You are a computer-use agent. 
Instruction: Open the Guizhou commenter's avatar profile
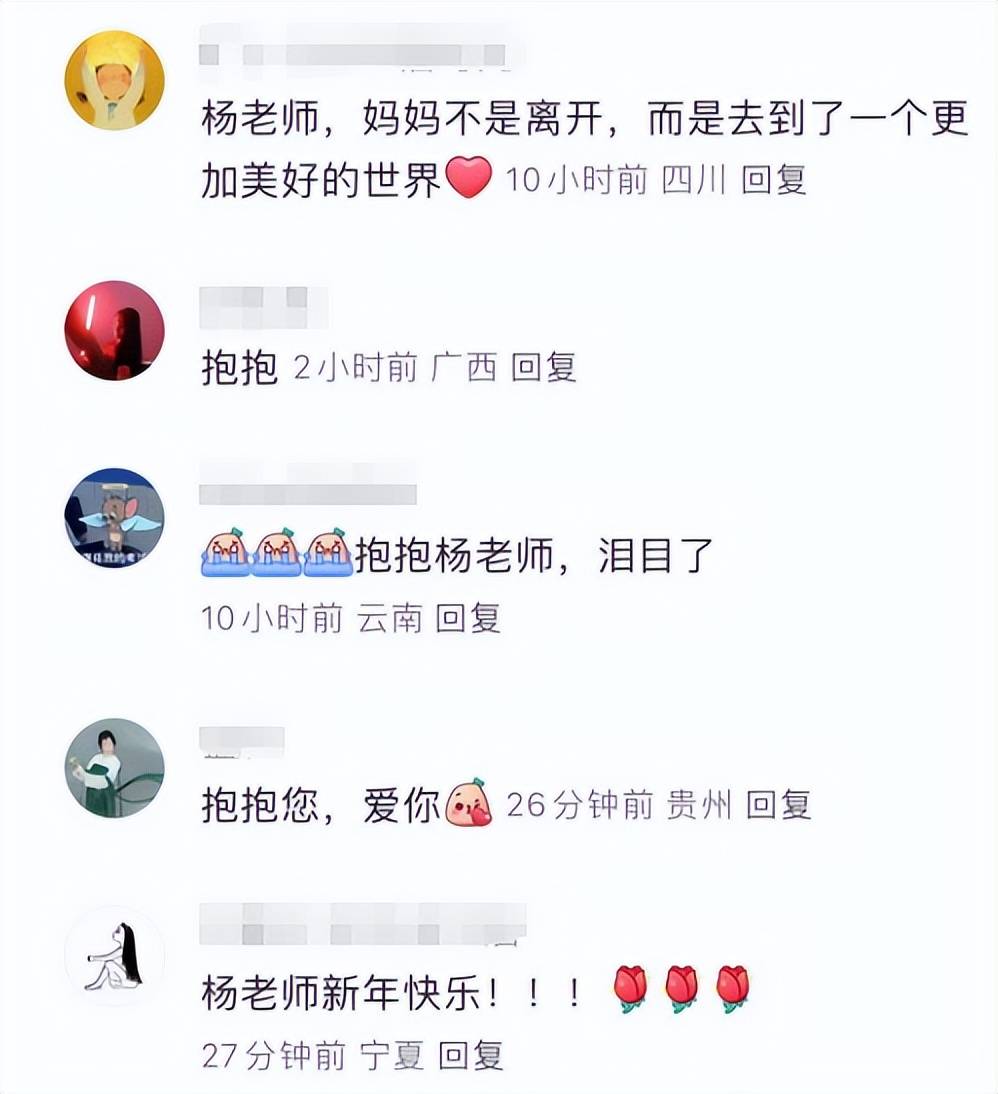point(114,768)
